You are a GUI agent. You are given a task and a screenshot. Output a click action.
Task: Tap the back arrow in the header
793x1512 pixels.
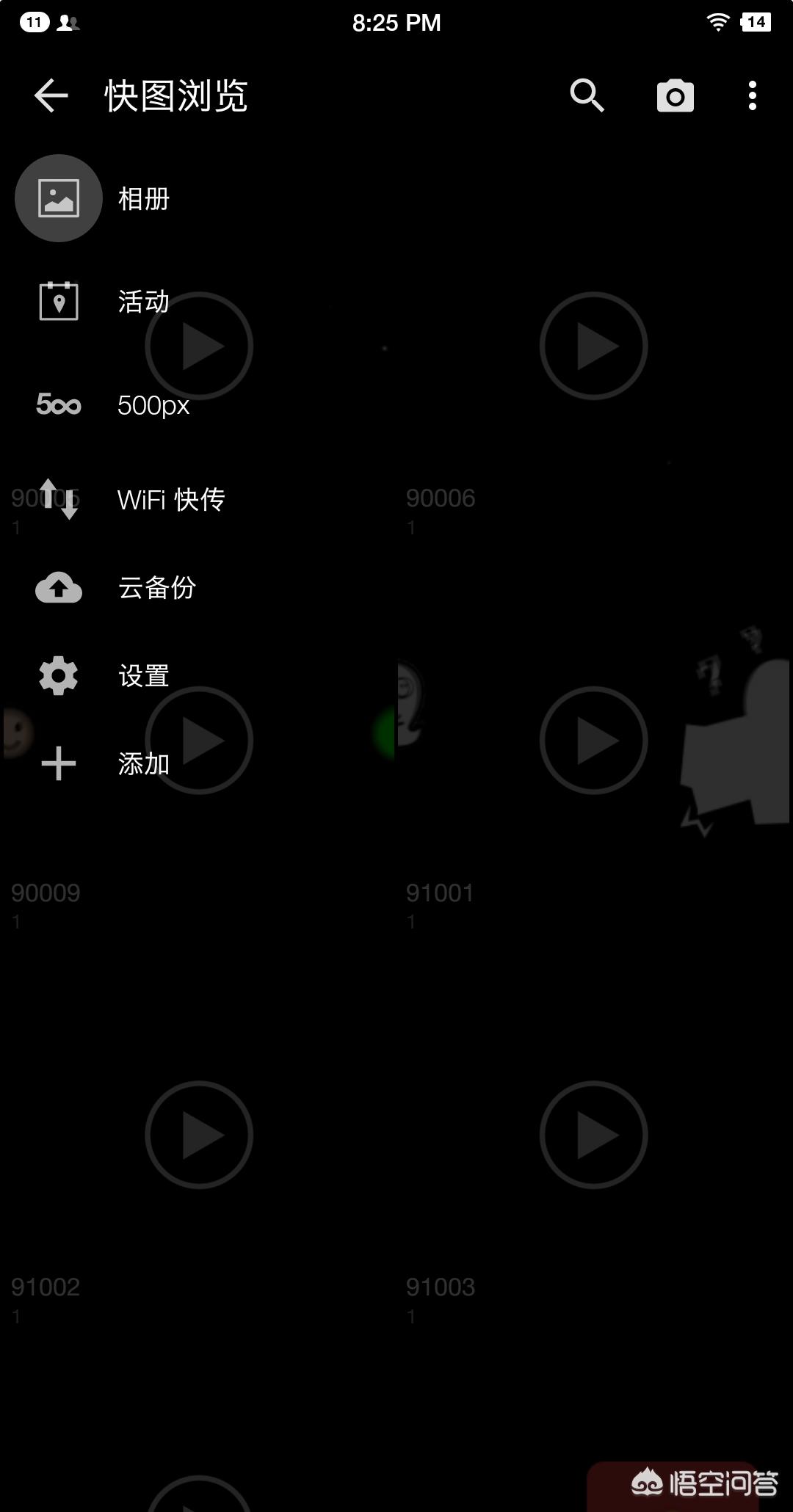[51, 96]
